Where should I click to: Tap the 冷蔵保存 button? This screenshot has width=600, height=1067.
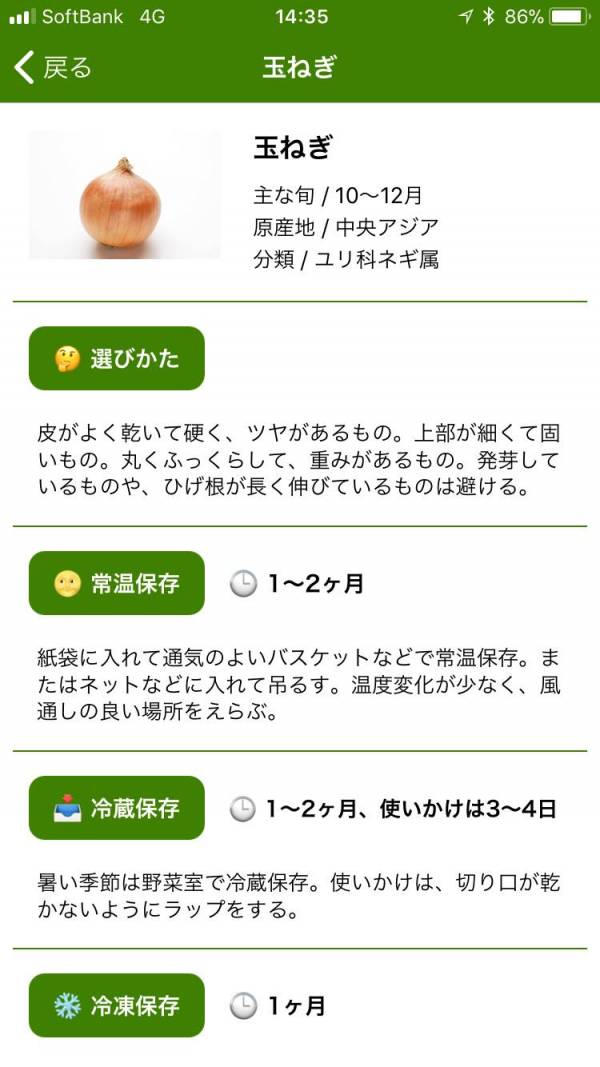116,808
